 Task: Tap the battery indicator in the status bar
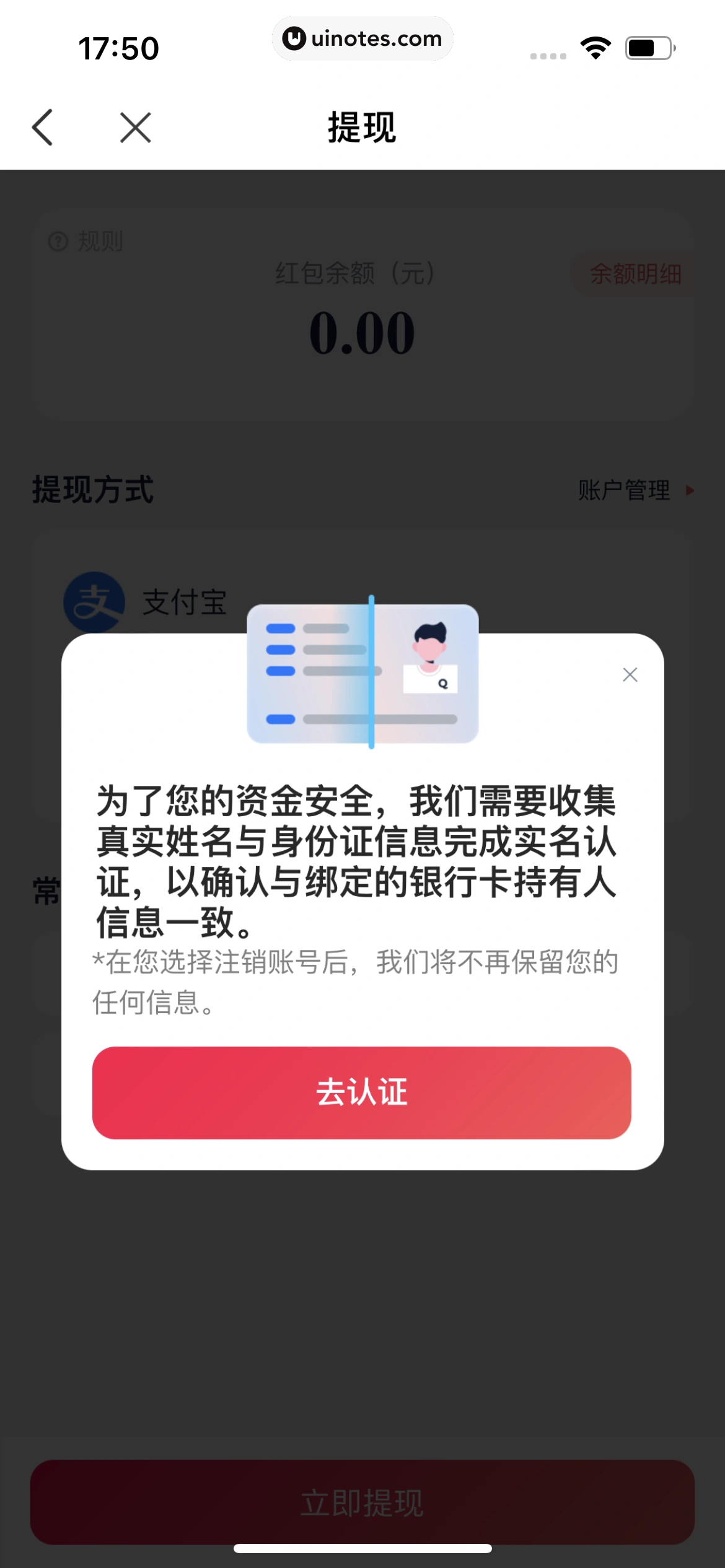point(648,46)
